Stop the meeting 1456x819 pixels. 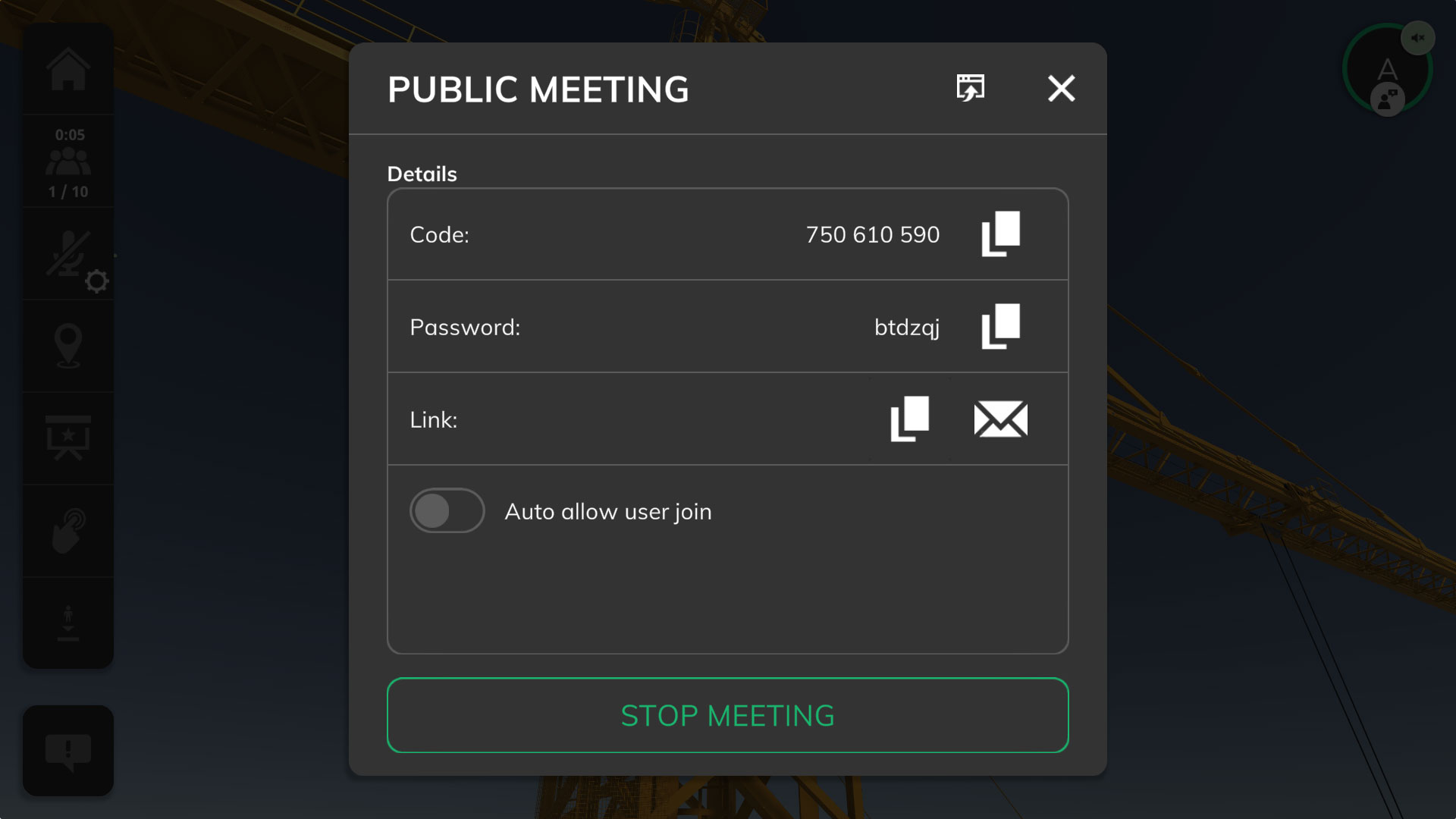click(727, 715)
